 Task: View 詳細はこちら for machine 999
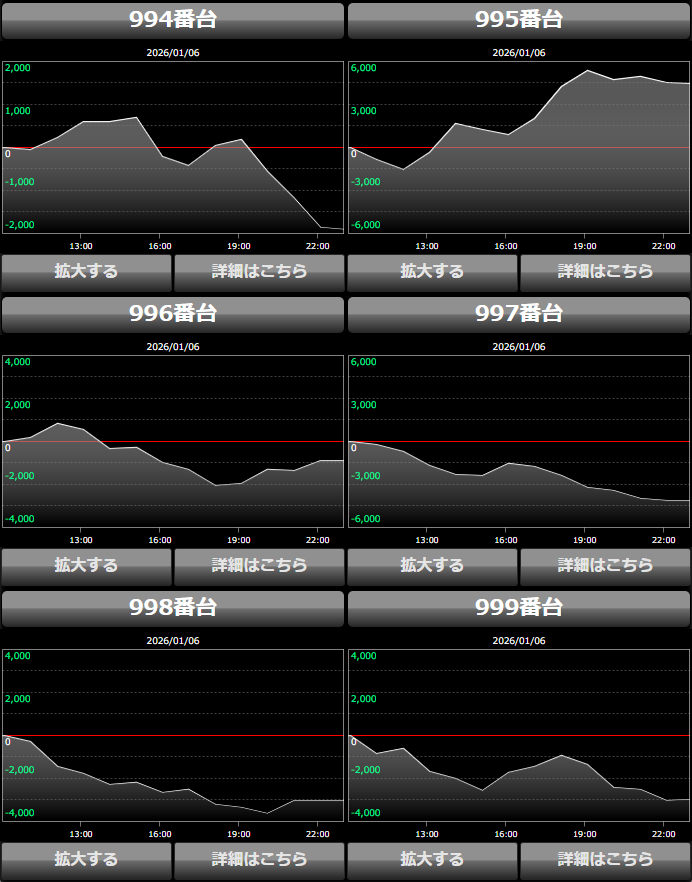point(605,859)
